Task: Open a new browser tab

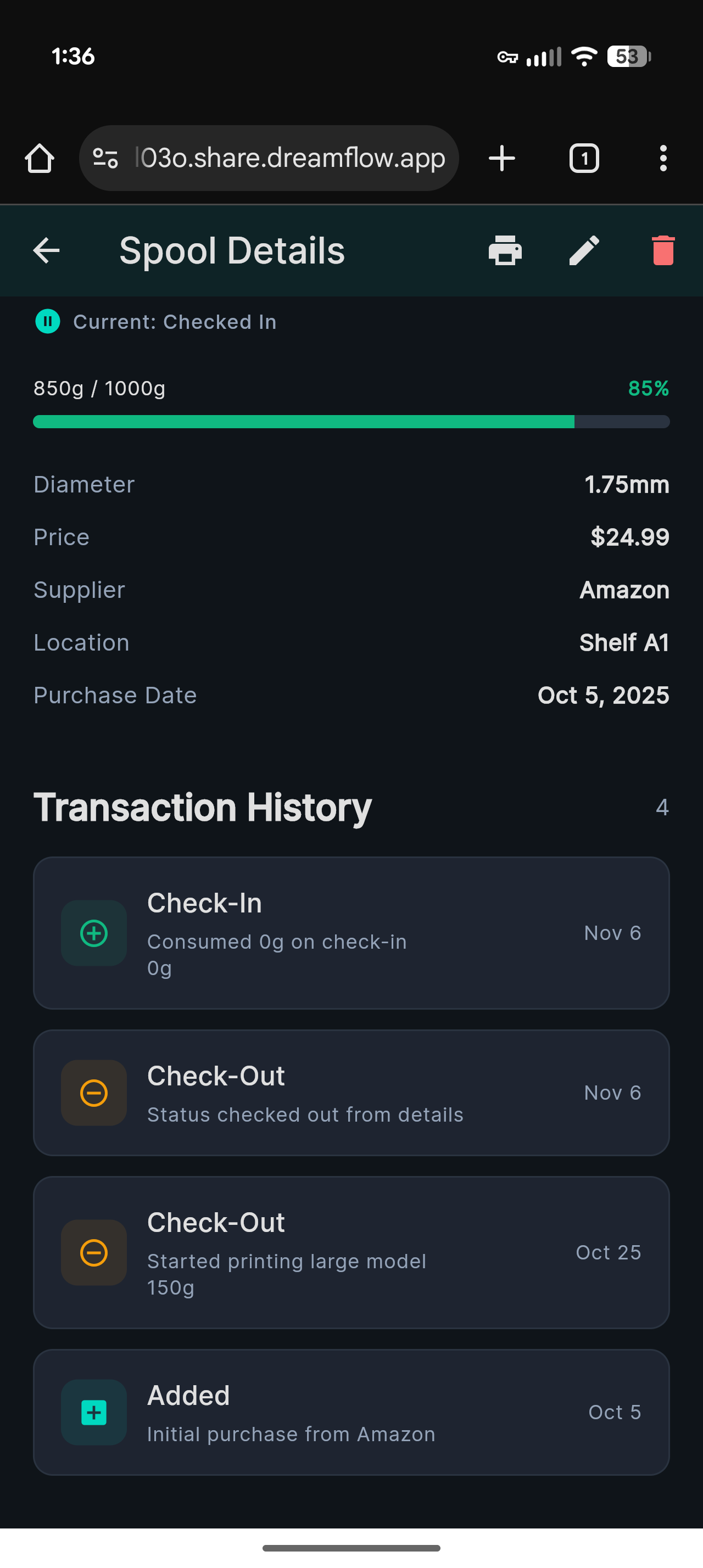Action: click(x=501, y=158)
